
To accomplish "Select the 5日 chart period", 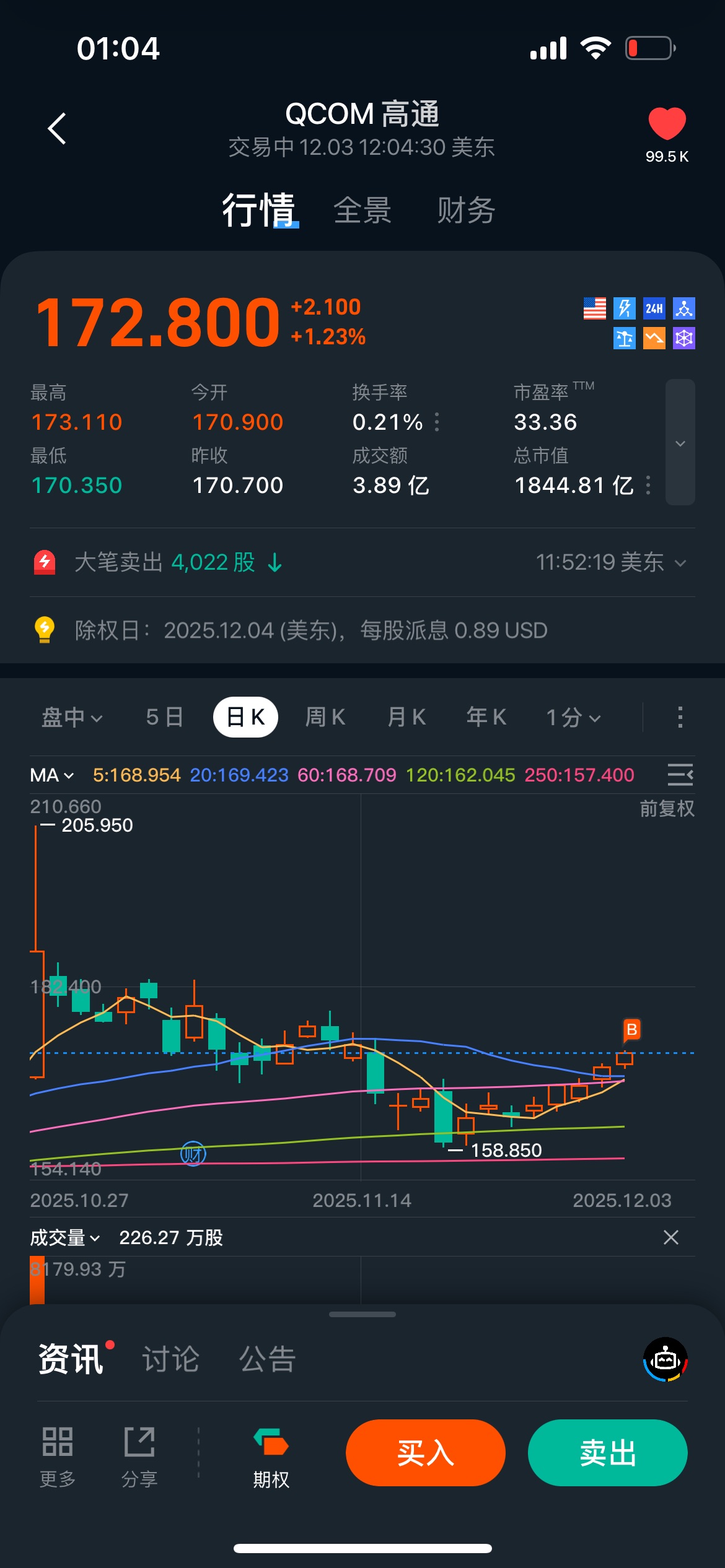I will point(164,717).
